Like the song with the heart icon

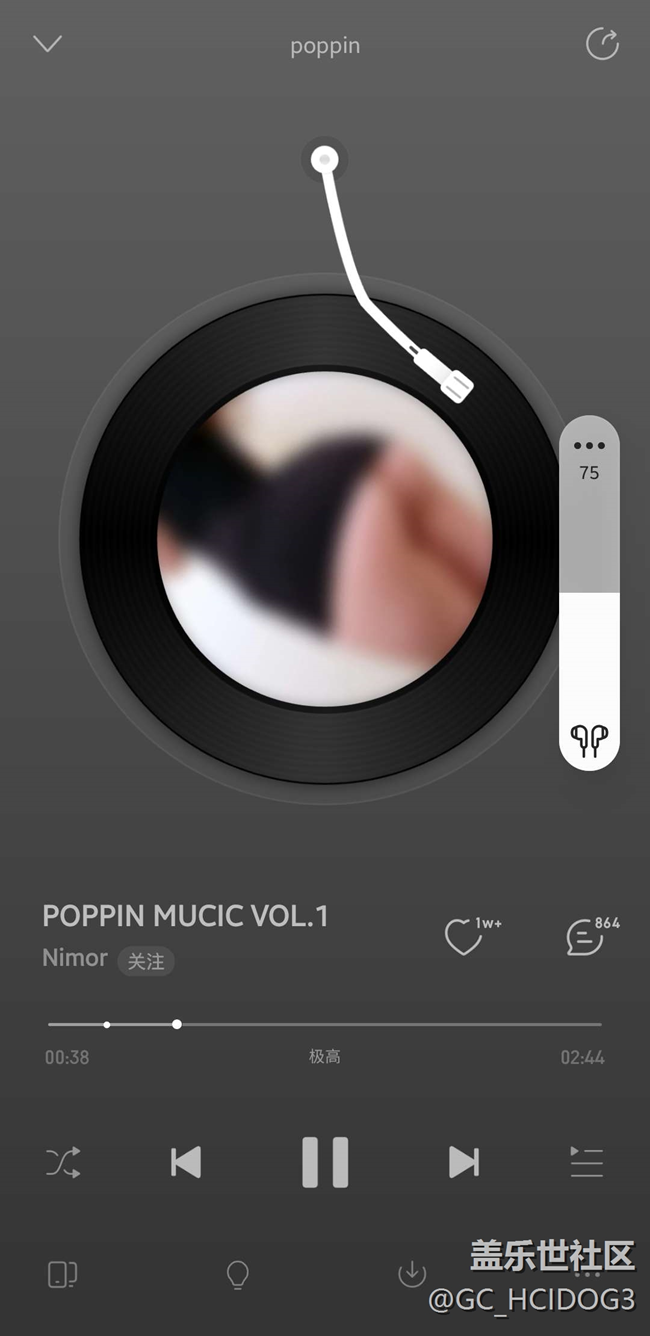coord(463,937)
